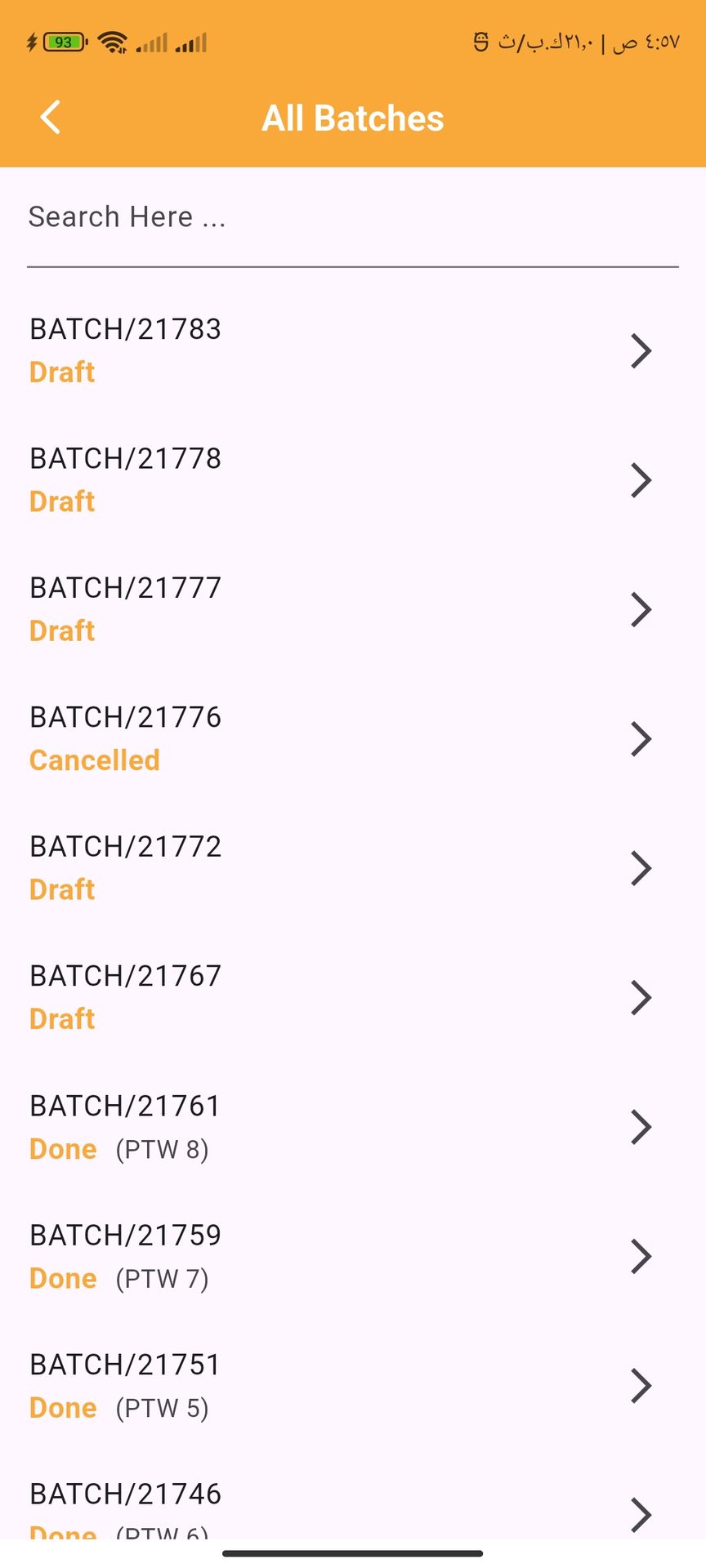Open BATCH/21767 draft batch

click(351, 997)
